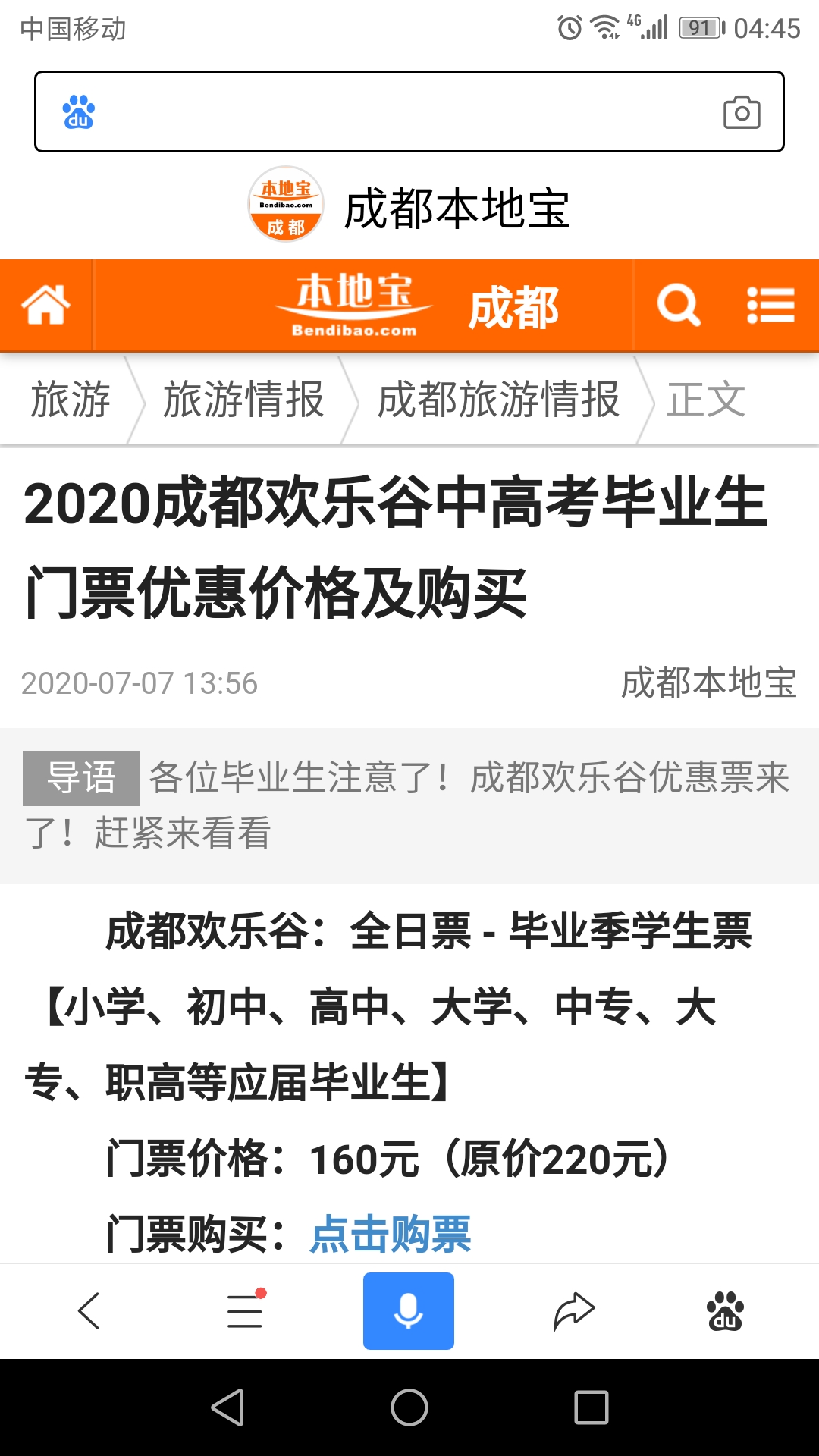Image resolution: width=819 pixels, height=1456 pixels.
Task: Open system recent apps
Action: click(591, 1407)
